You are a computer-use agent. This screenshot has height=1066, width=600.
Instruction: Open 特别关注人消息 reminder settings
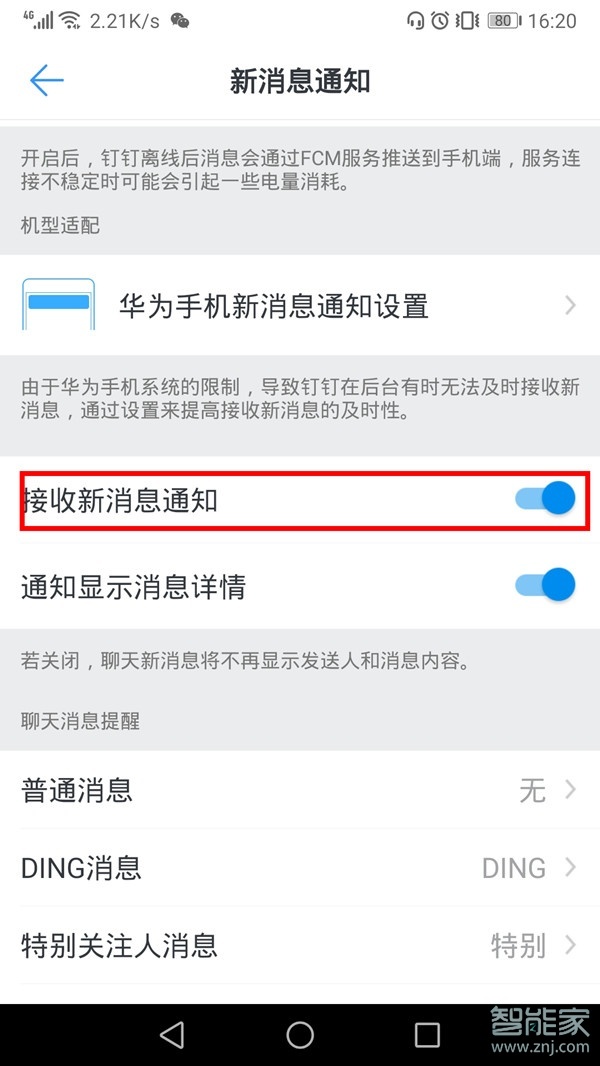(x=300, y=945)
